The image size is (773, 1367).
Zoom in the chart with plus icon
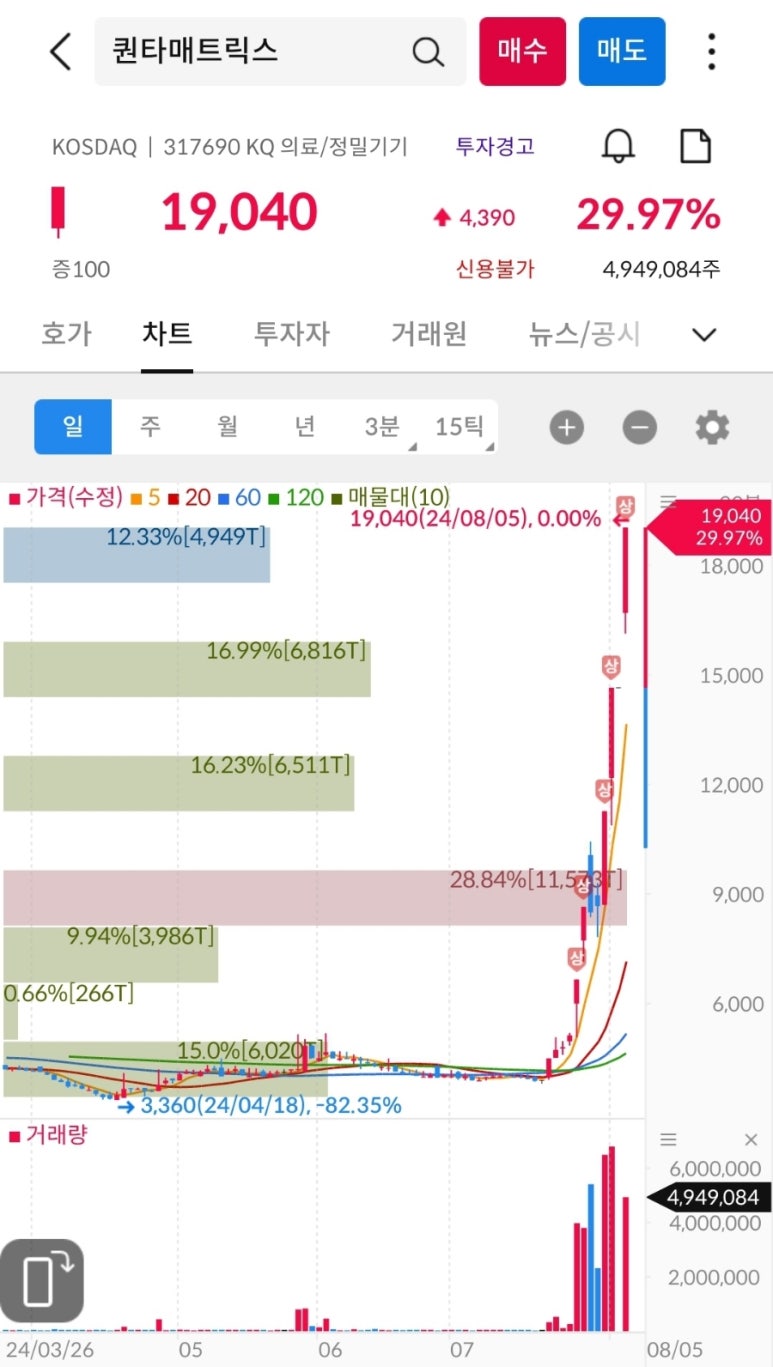tap(566, 427)
